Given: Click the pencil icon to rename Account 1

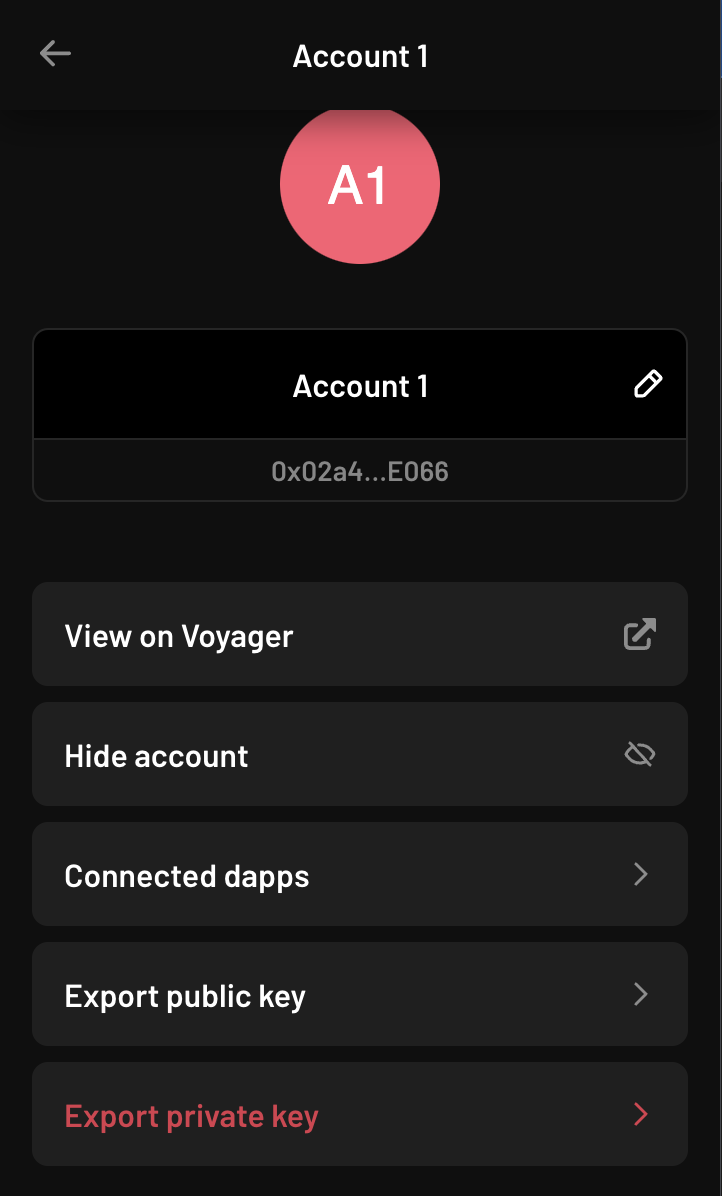Looking at the screenshot, I should pyautogui.click(x=648, y=384).
